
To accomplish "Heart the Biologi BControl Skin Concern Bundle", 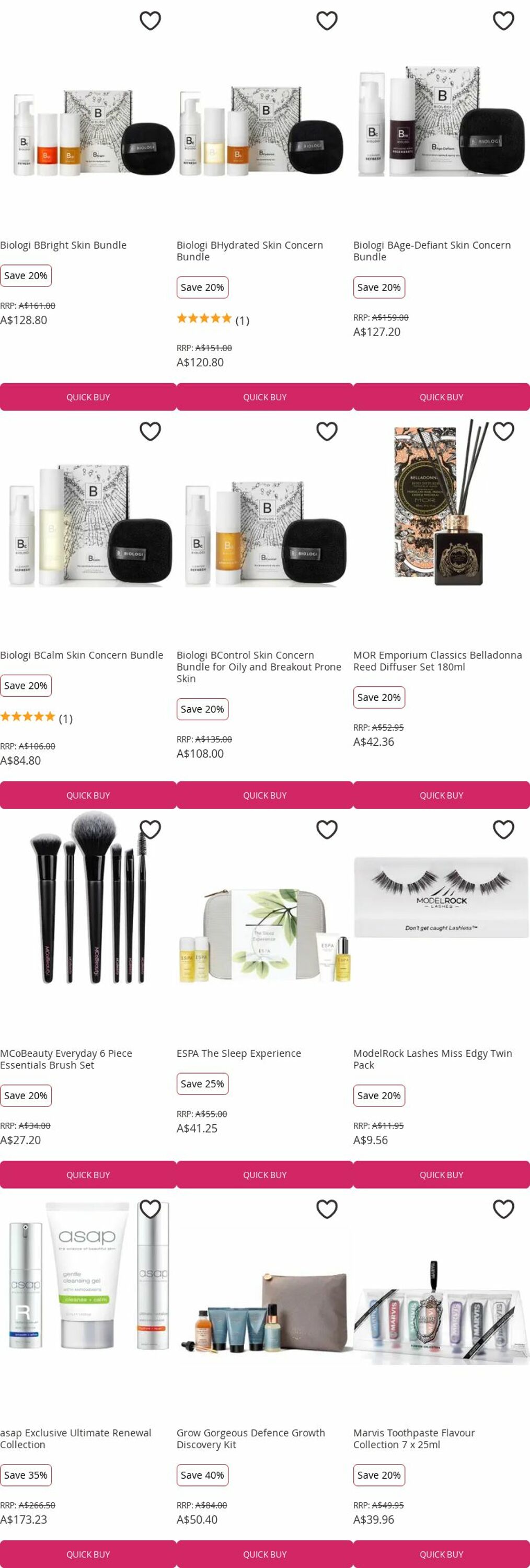I will pyautogui.click(x=327, y=431).
